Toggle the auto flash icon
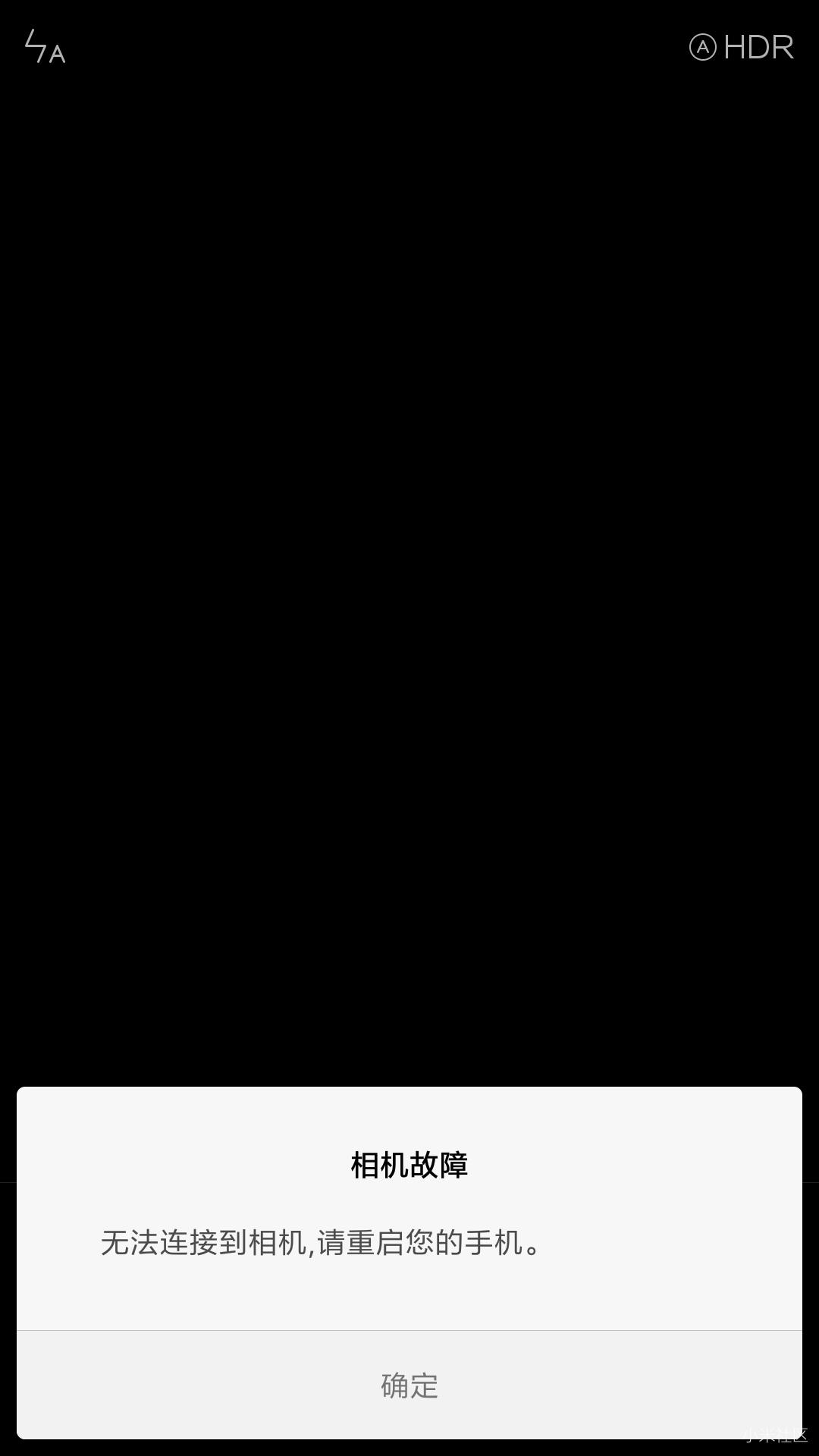The height and width of the screenshot is (1456, 819). [x=45, y=47]
